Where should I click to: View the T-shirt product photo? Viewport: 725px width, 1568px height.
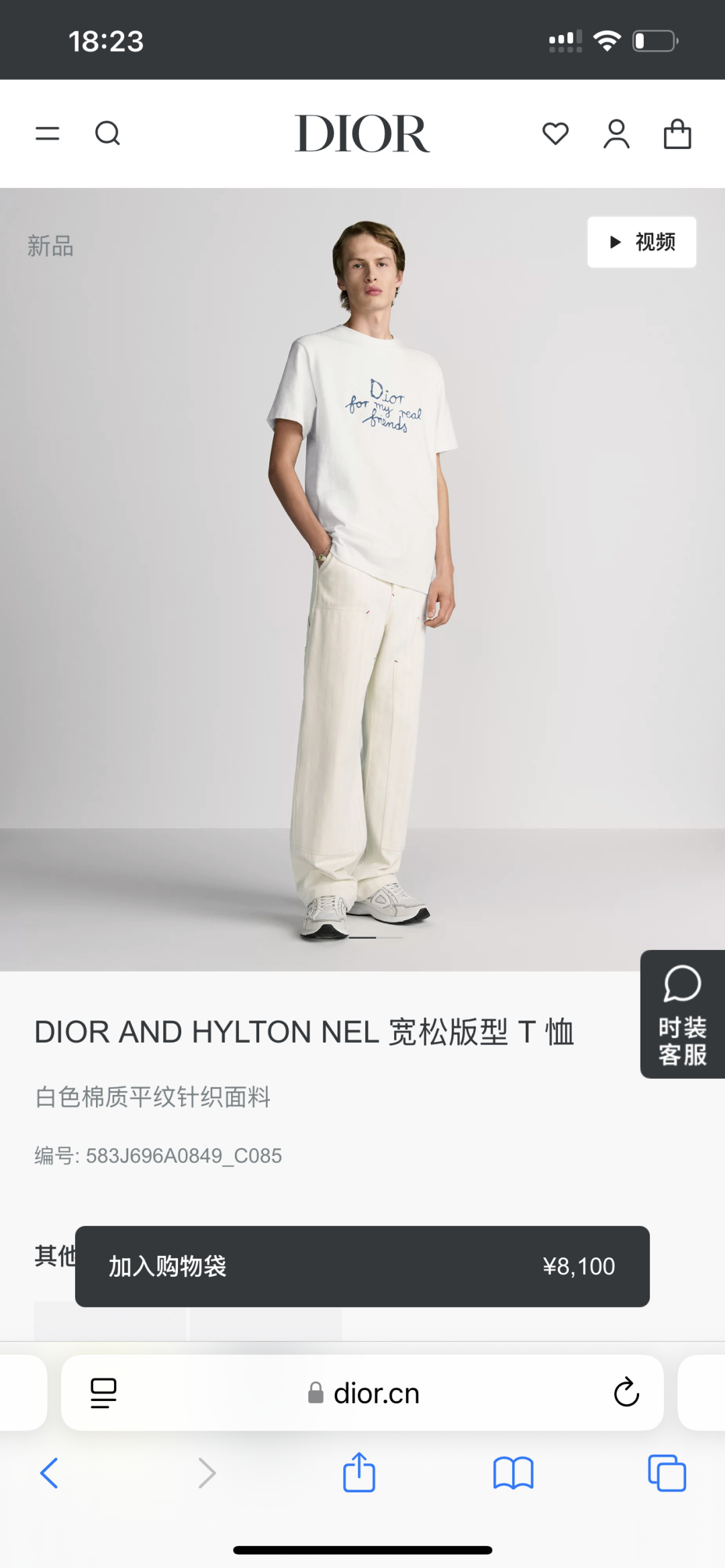pos(362,577)
